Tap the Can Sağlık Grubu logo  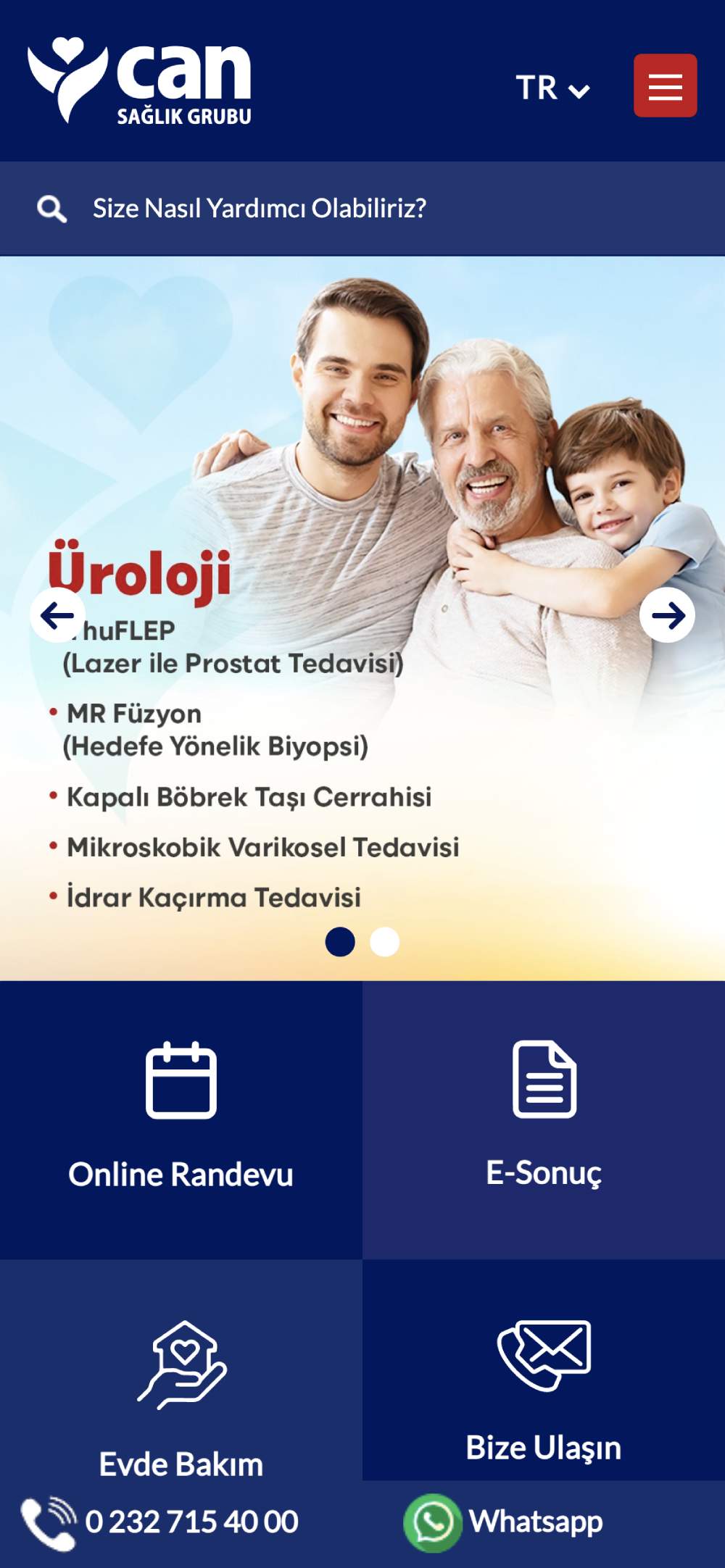click(140, 81)
